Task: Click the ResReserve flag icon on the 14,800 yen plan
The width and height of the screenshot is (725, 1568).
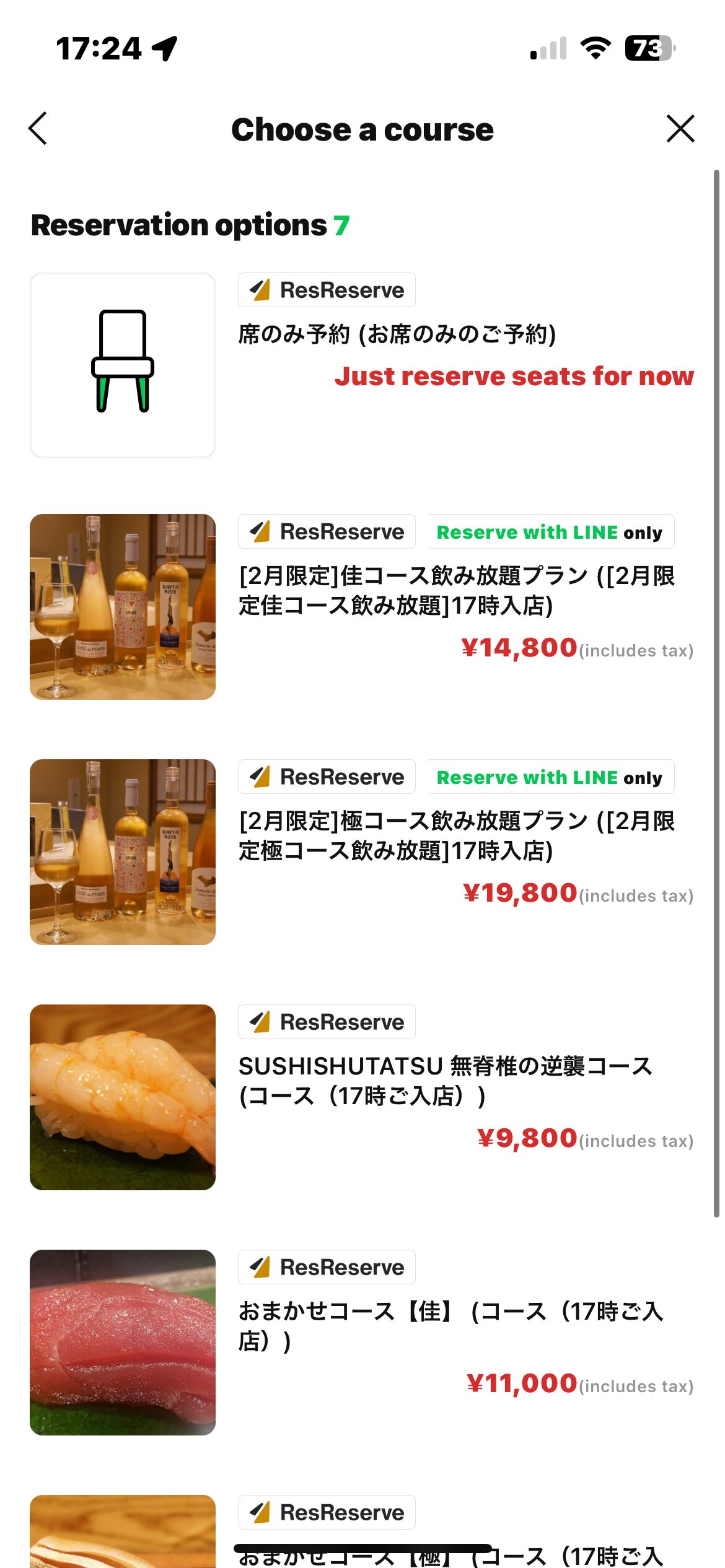Action: [x=260, y=531]
